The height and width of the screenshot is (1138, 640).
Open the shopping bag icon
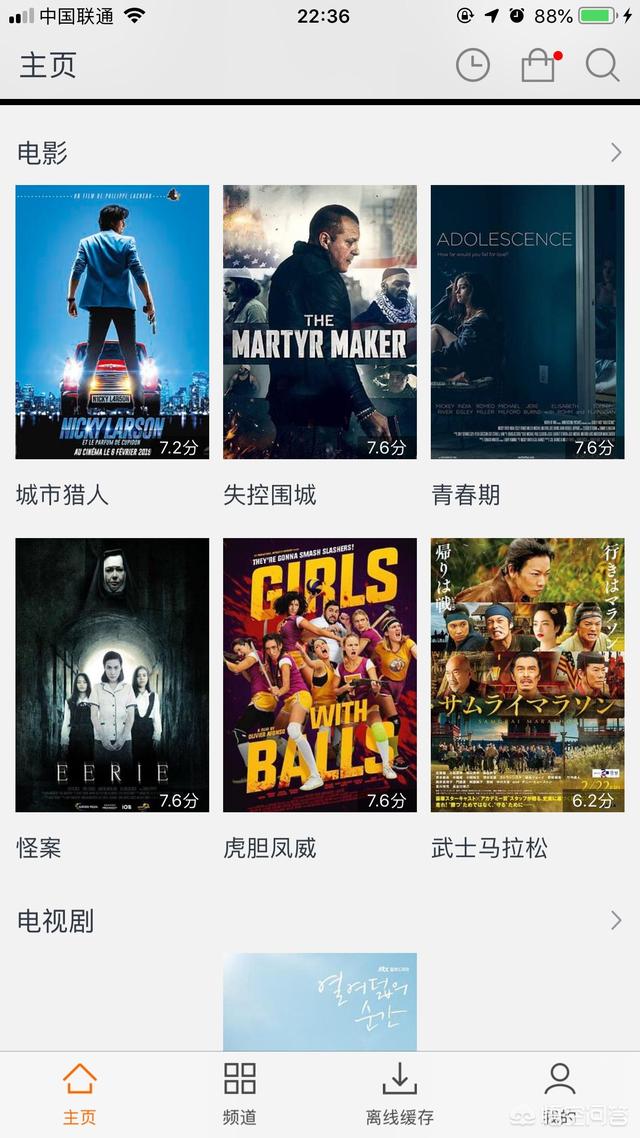pyautogui.click(x=538, y=66)
